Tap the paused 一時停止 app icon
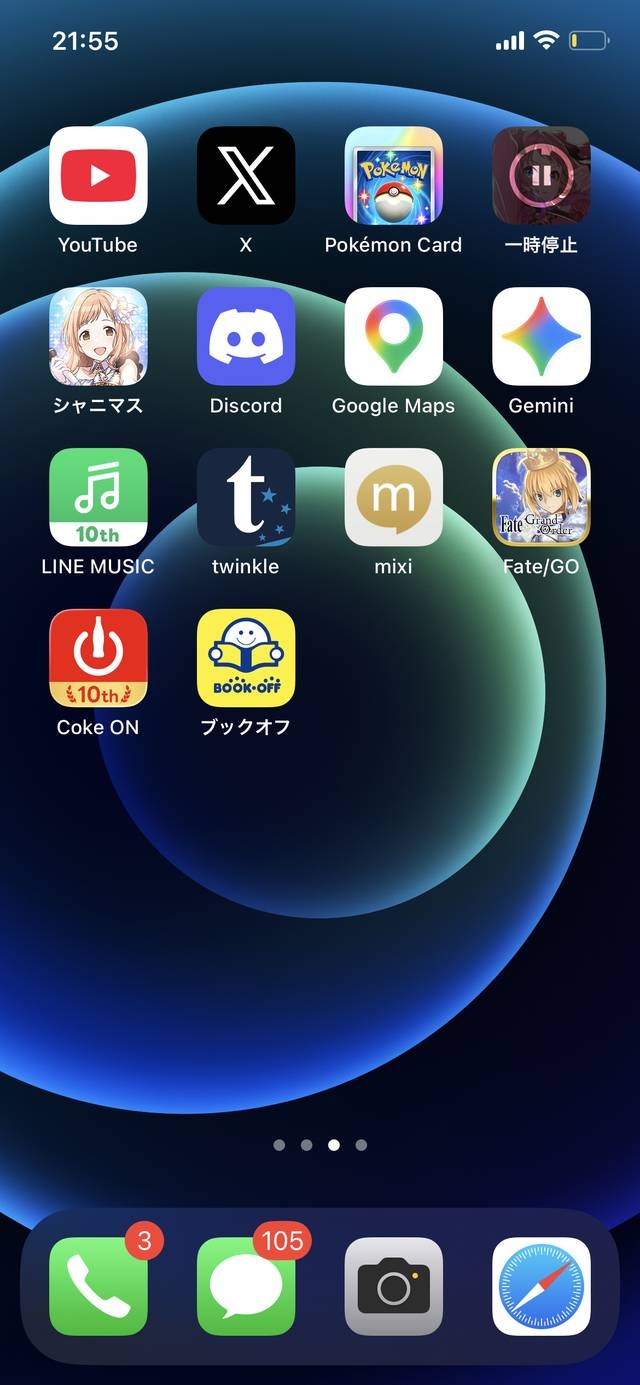Image resolution: width=640 pixels, height=1385 pixels. (541, 175)
